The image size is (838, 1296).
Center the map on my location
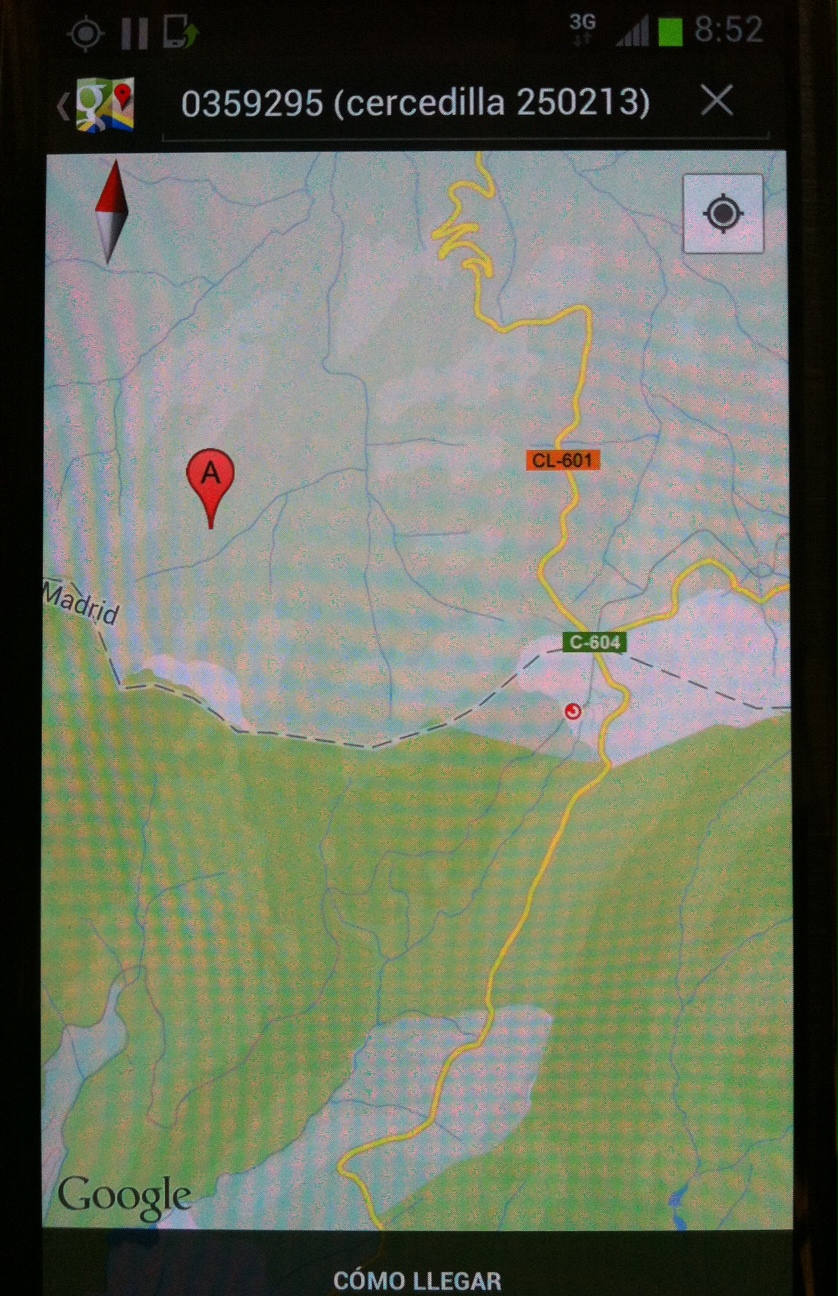click(723, 214)
